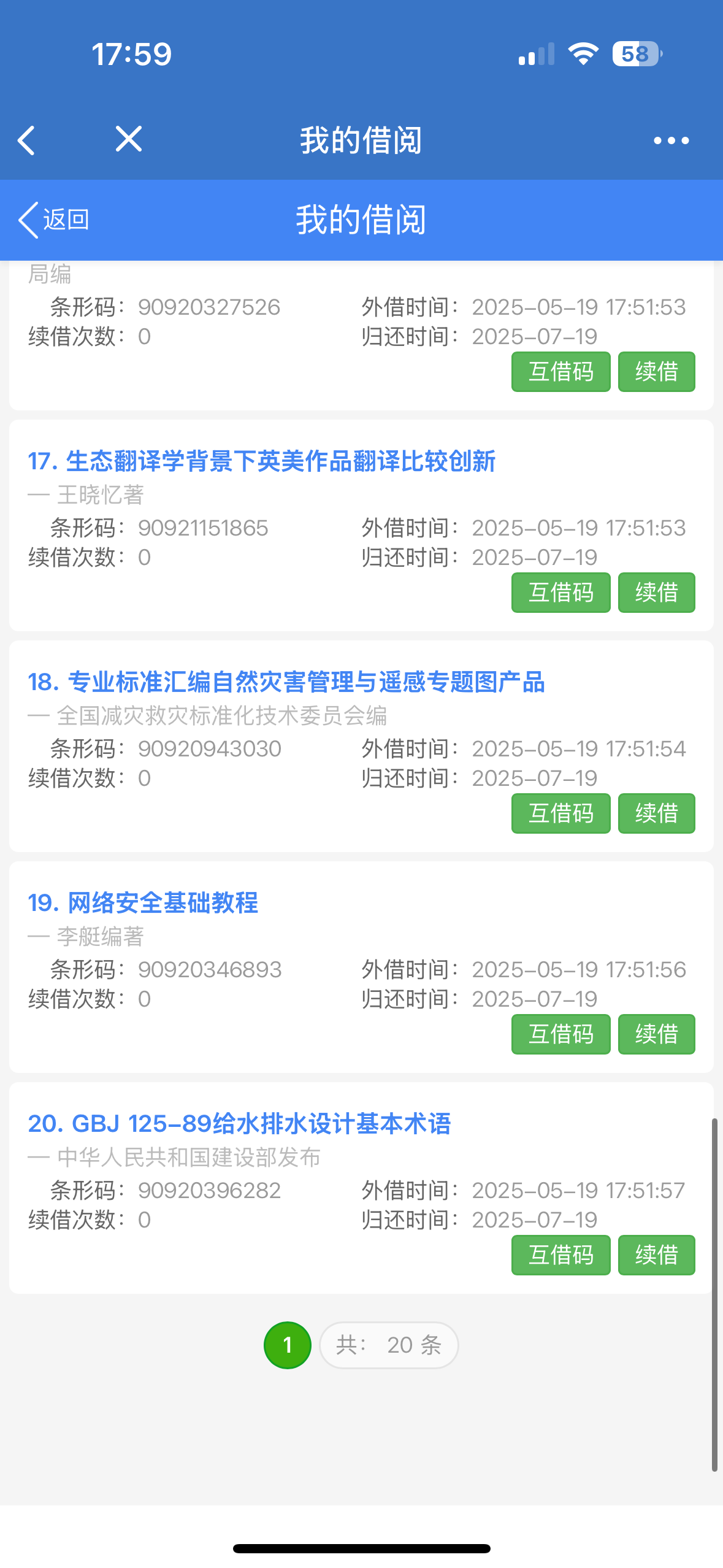This screenshot has height=1568, width=723.
Task: Close the page with the X icon
Action: (129, 139)
